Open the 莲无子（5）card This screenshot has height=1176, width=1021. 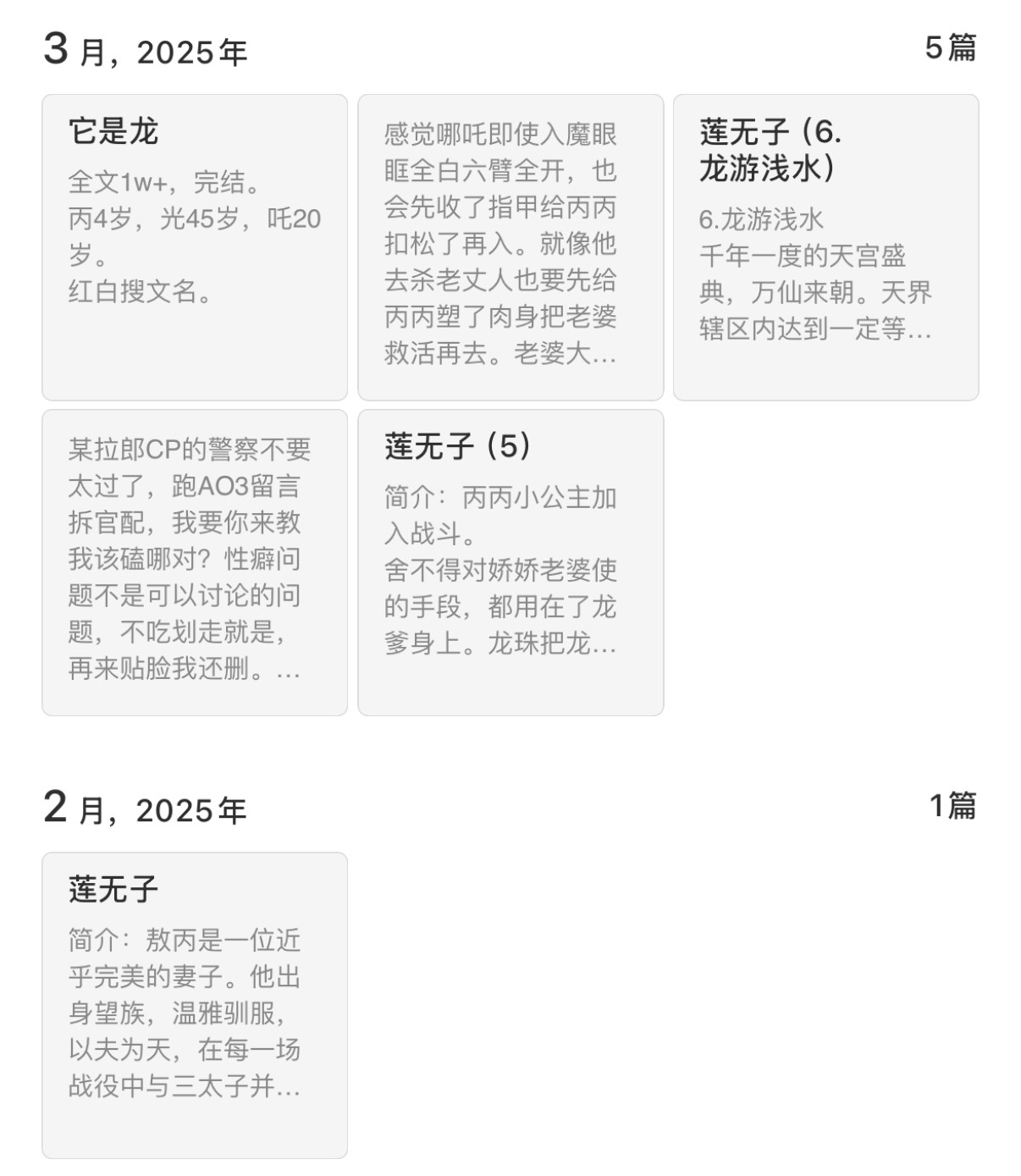point(510,563)
